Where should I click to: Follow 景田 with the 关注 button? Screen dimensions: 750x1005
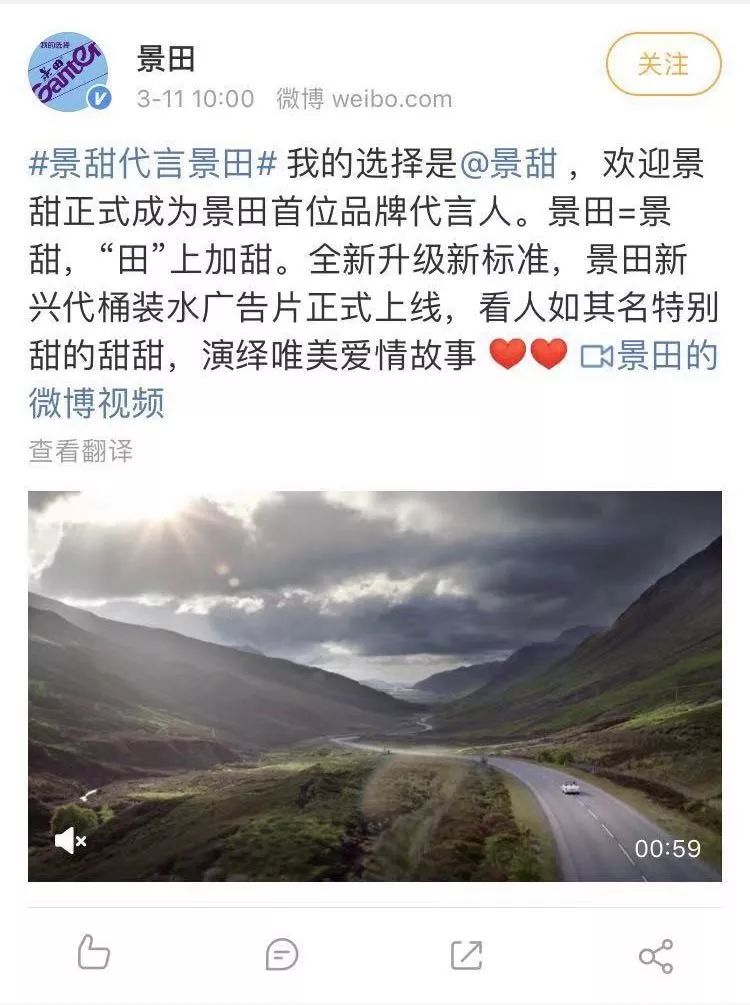coord(663,64)
